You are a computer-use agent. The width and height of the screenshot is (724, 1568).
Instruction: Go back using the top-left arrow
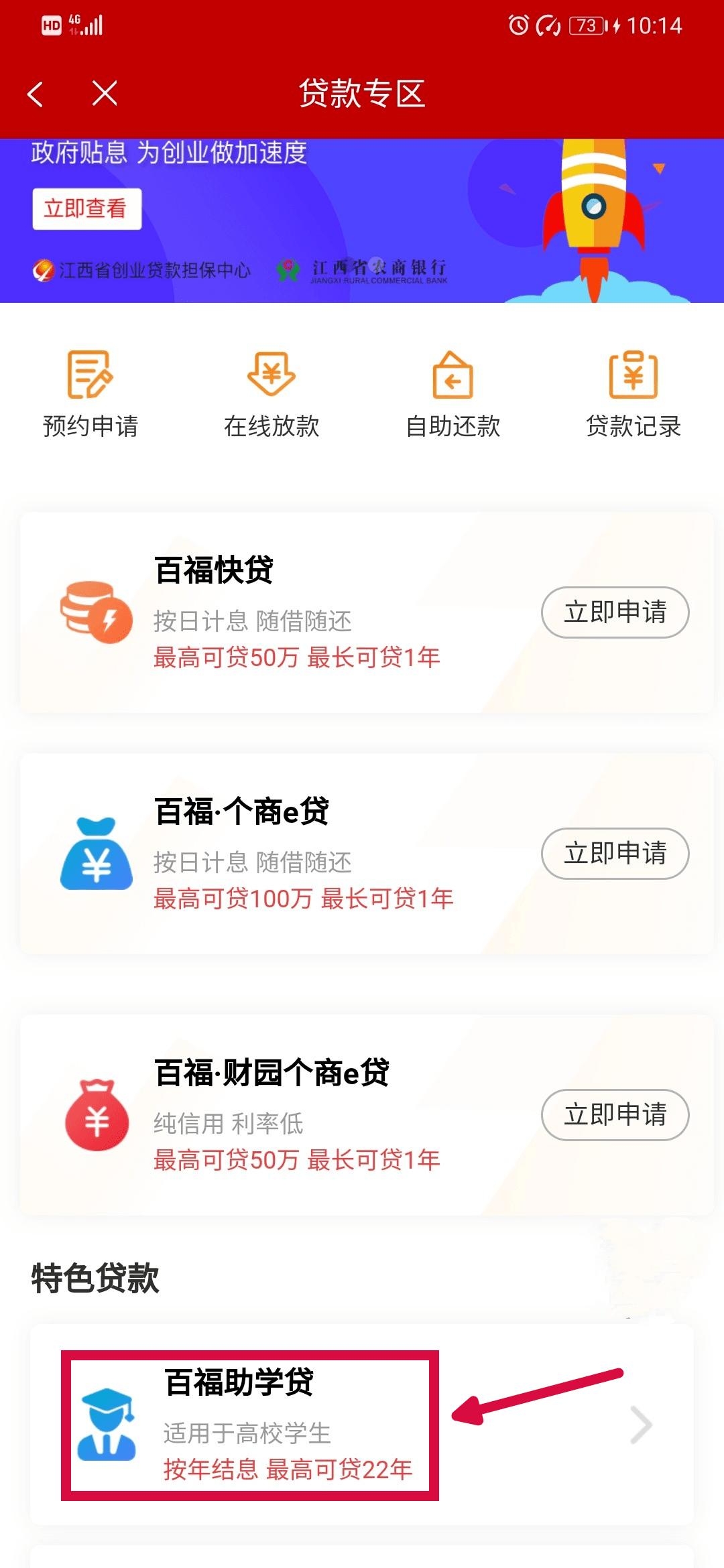point(36,94)
